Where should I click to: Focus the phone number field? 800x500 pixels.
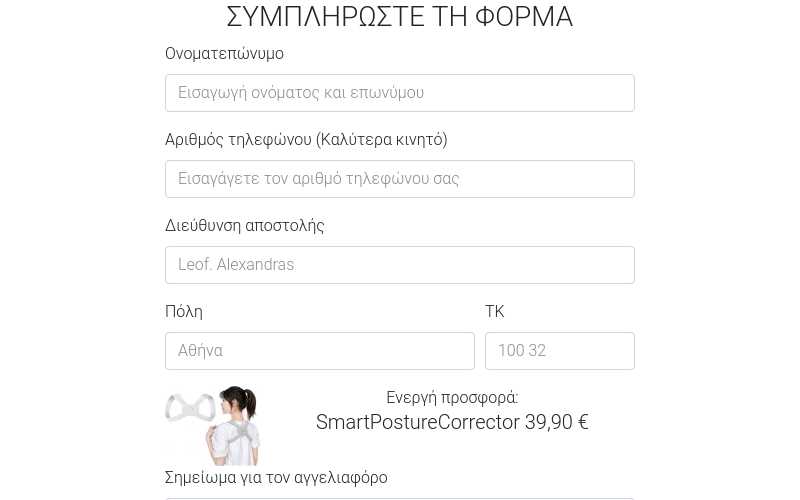399,179
